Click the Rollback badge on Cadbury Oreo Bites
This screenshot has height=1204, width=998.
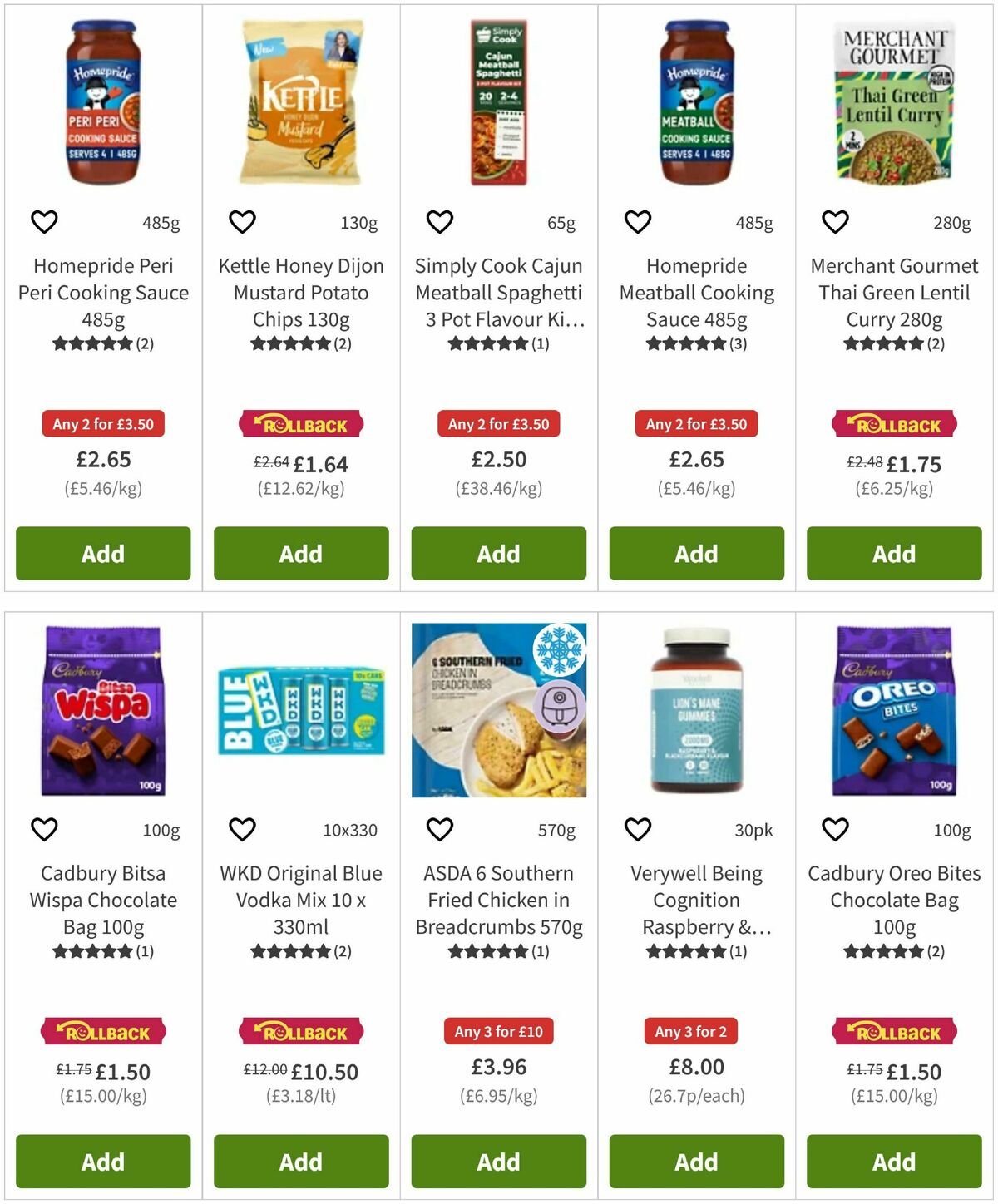(x=893, y=1031)
